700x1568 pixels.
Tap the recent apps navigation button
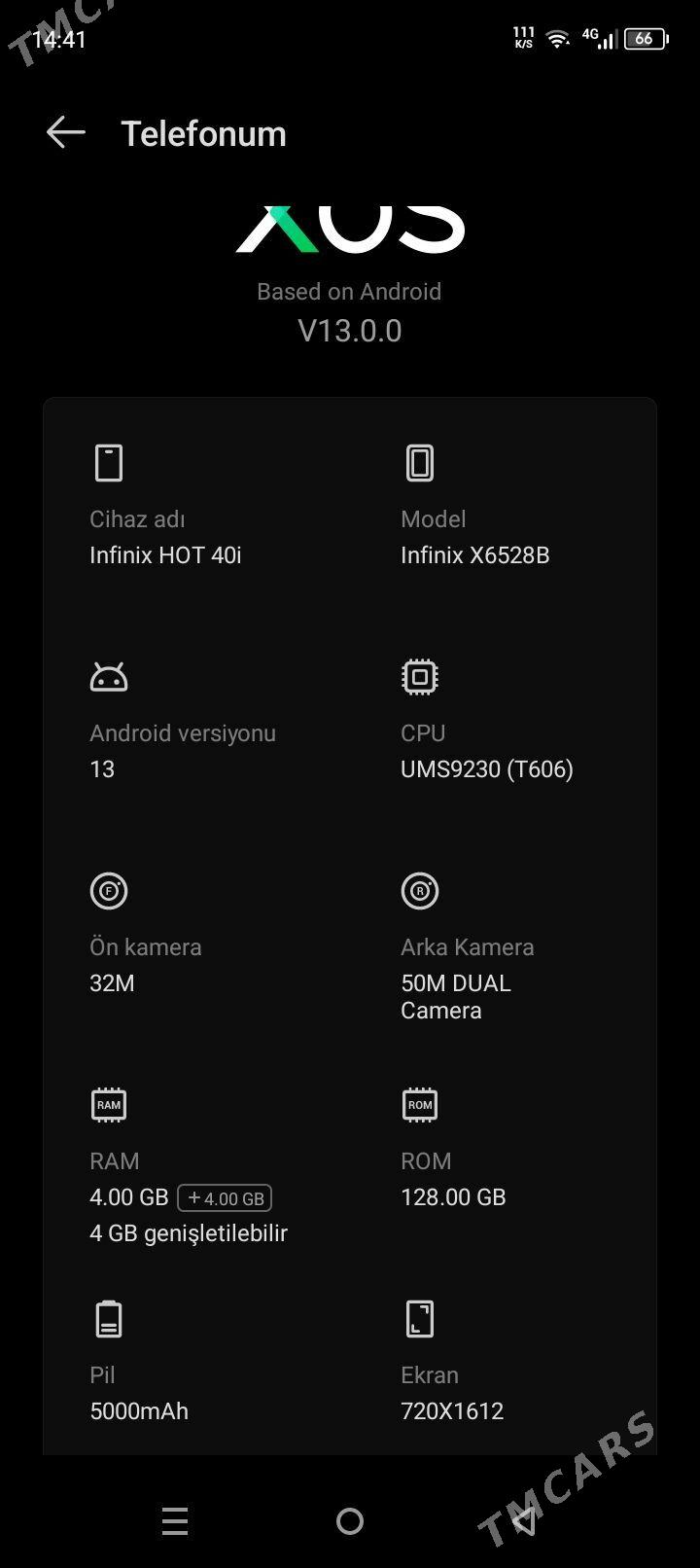coord(175,1522)
